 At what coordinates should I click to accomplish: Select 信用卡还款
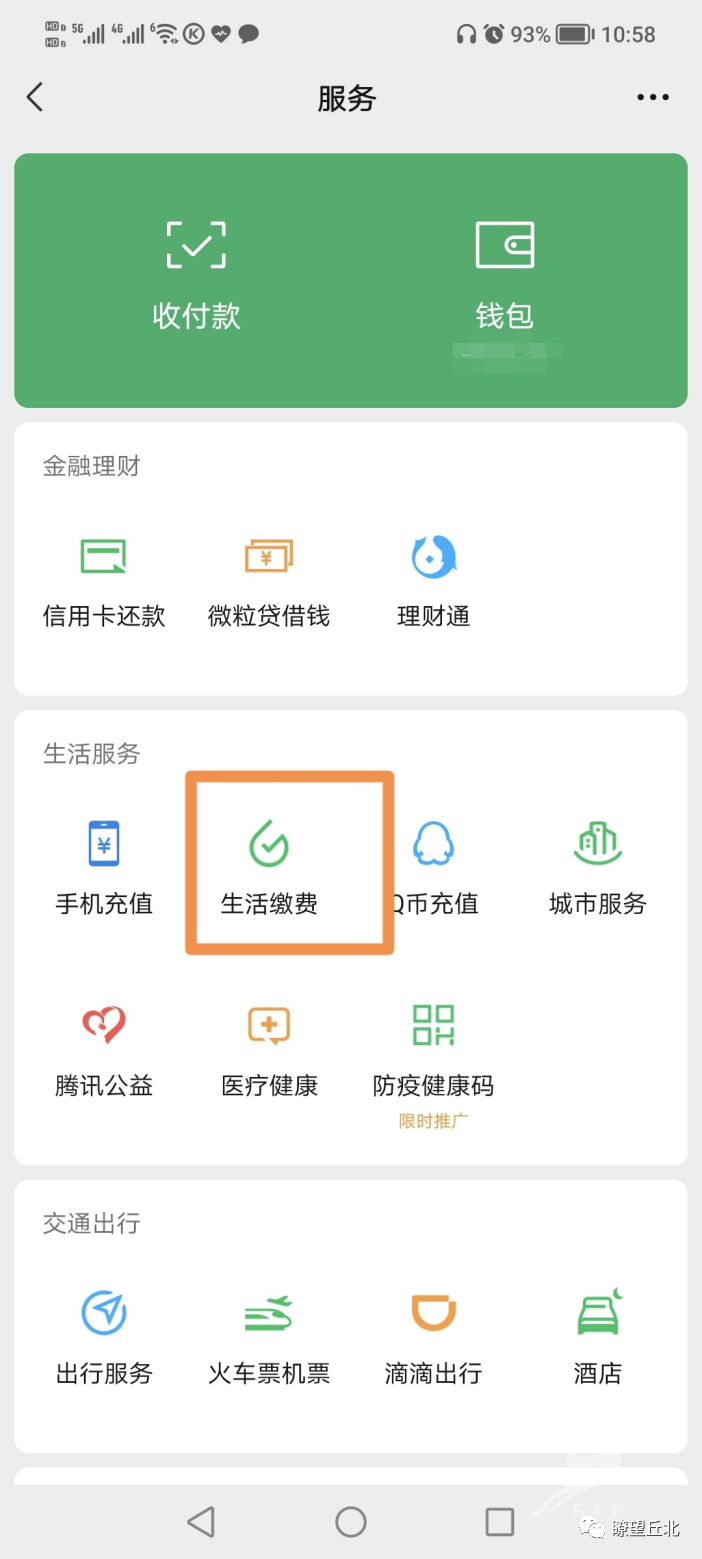pyautogui.click(x=104, y=583)
